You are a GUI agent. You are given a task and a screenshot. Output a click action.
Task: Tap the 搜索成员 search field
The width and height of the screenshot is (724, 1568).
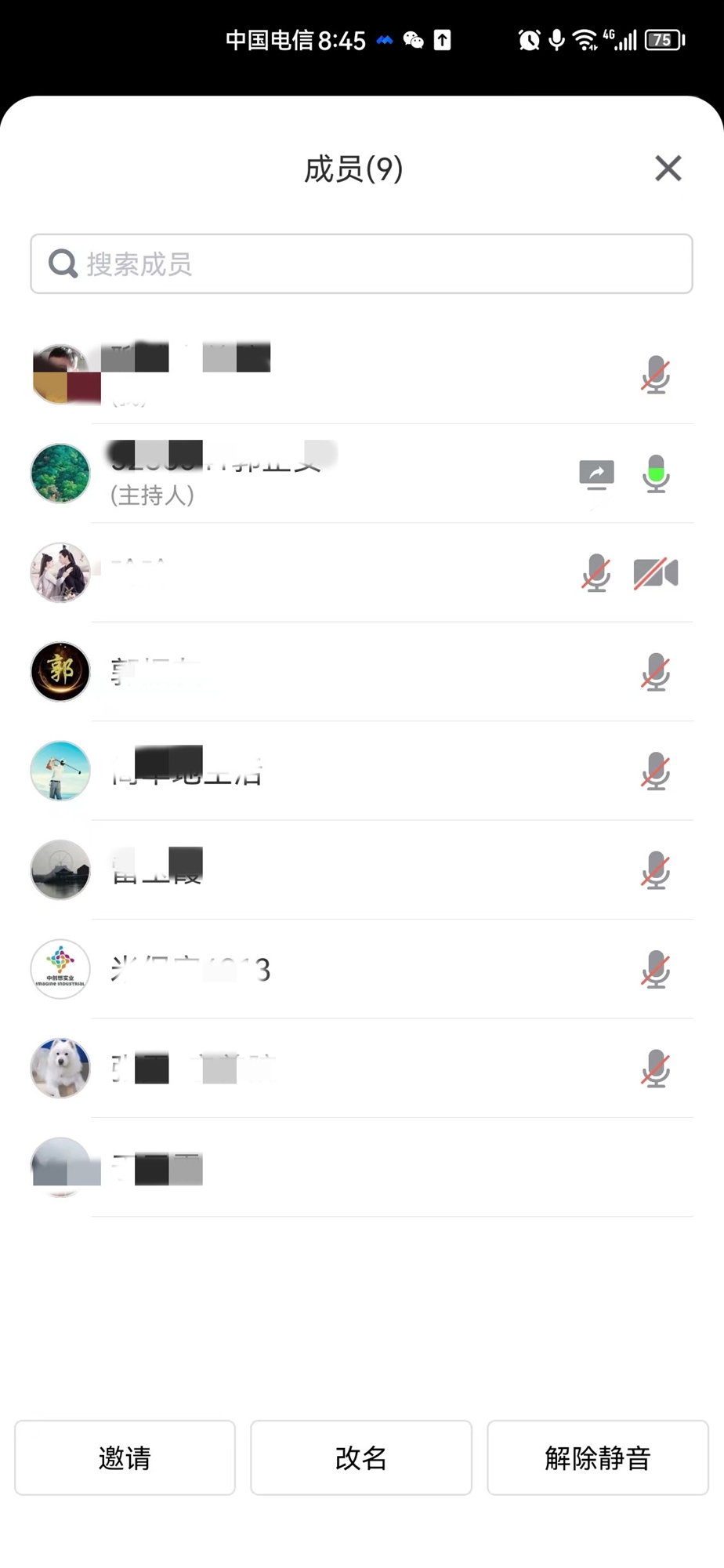(361, 263)
